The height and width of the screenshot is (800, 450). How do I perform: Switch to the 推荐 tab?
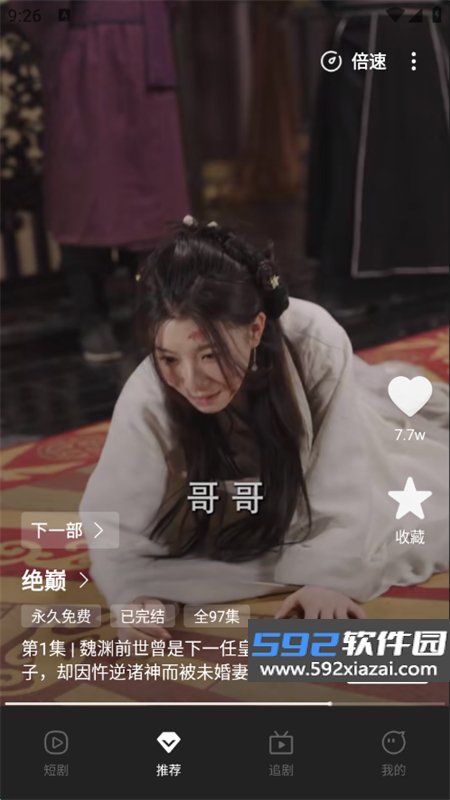tap(168, 753)
